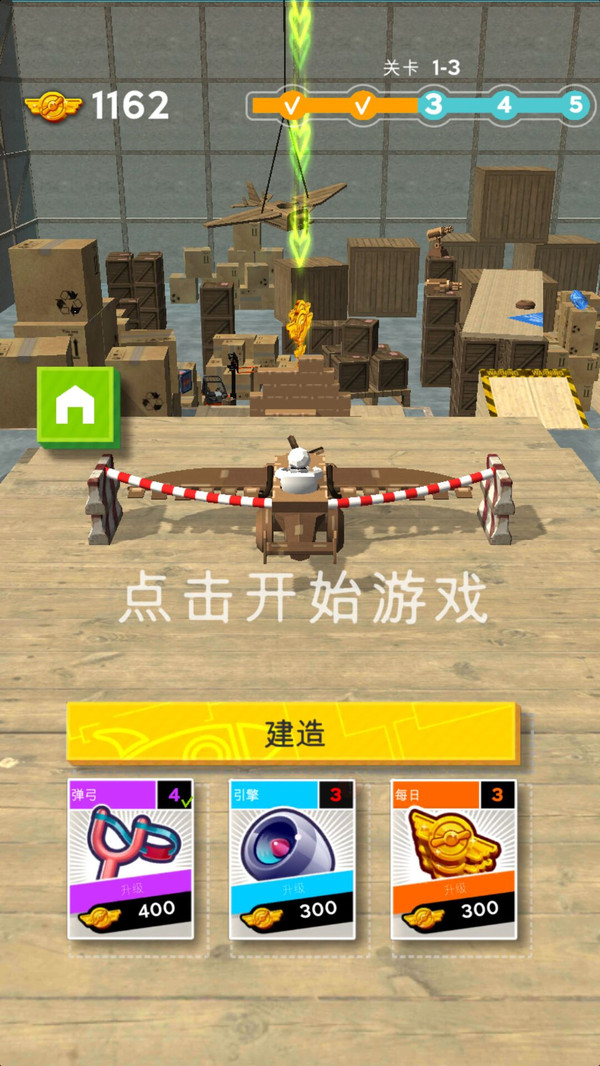
Task: Tap the yellow 建造 build button
Action: click(x=293, y=733)
